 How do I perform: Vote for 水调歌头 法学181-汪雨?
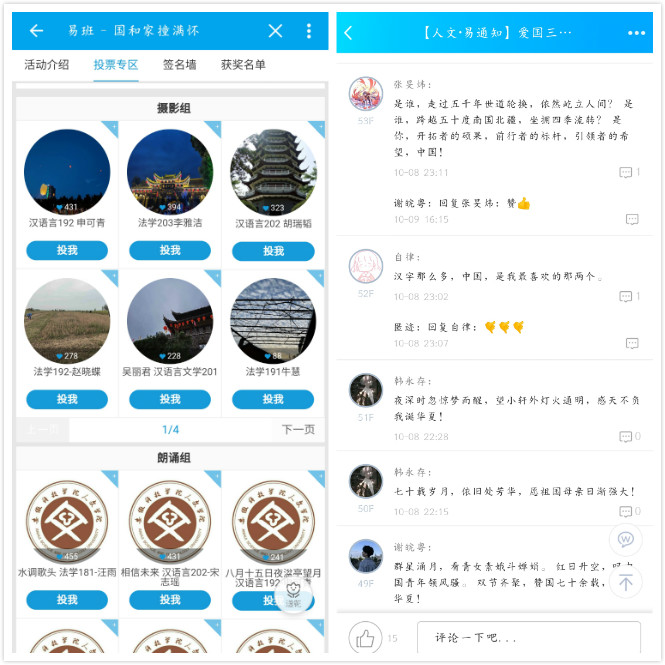[67, 600]
